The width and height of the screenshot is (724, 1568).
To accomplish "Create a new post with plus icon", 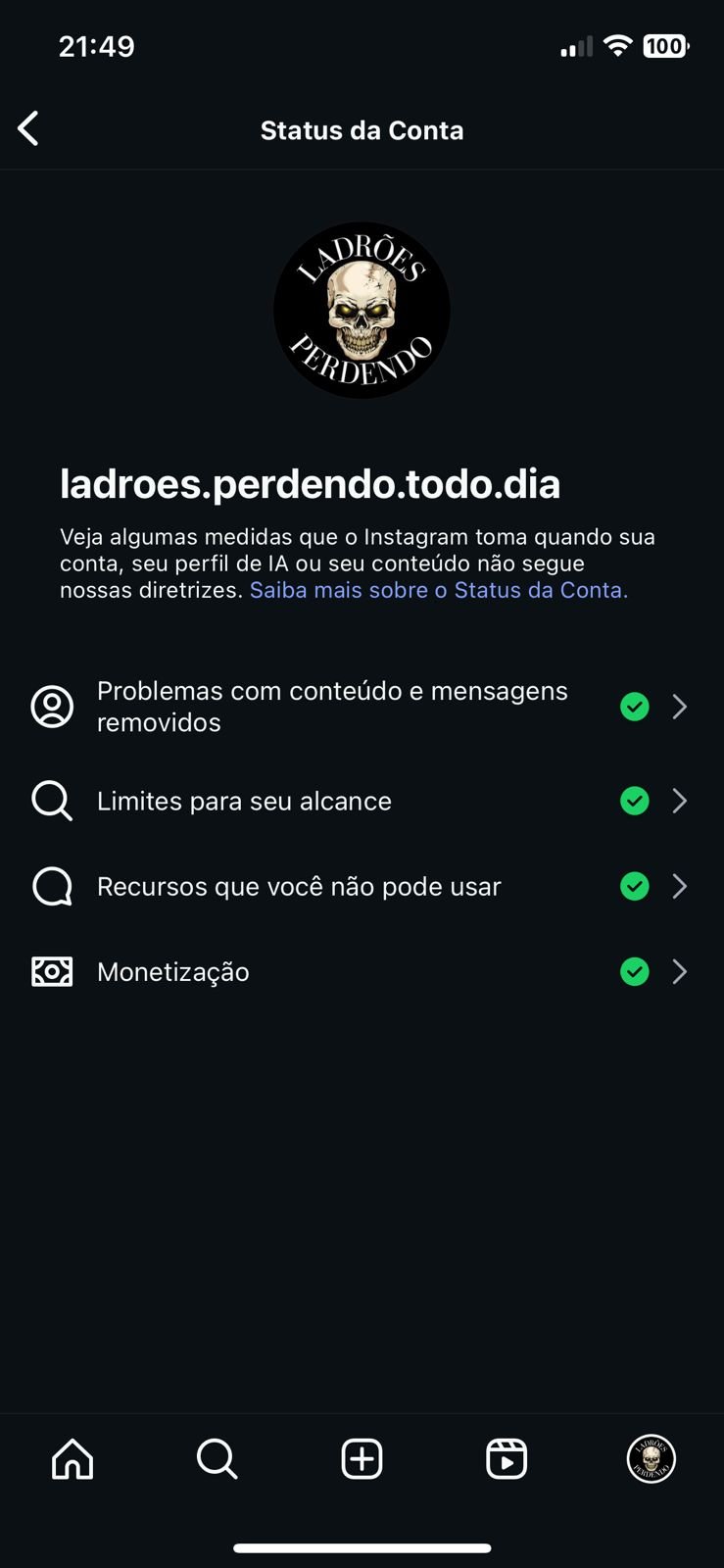I will click(x=362, y=1458).
